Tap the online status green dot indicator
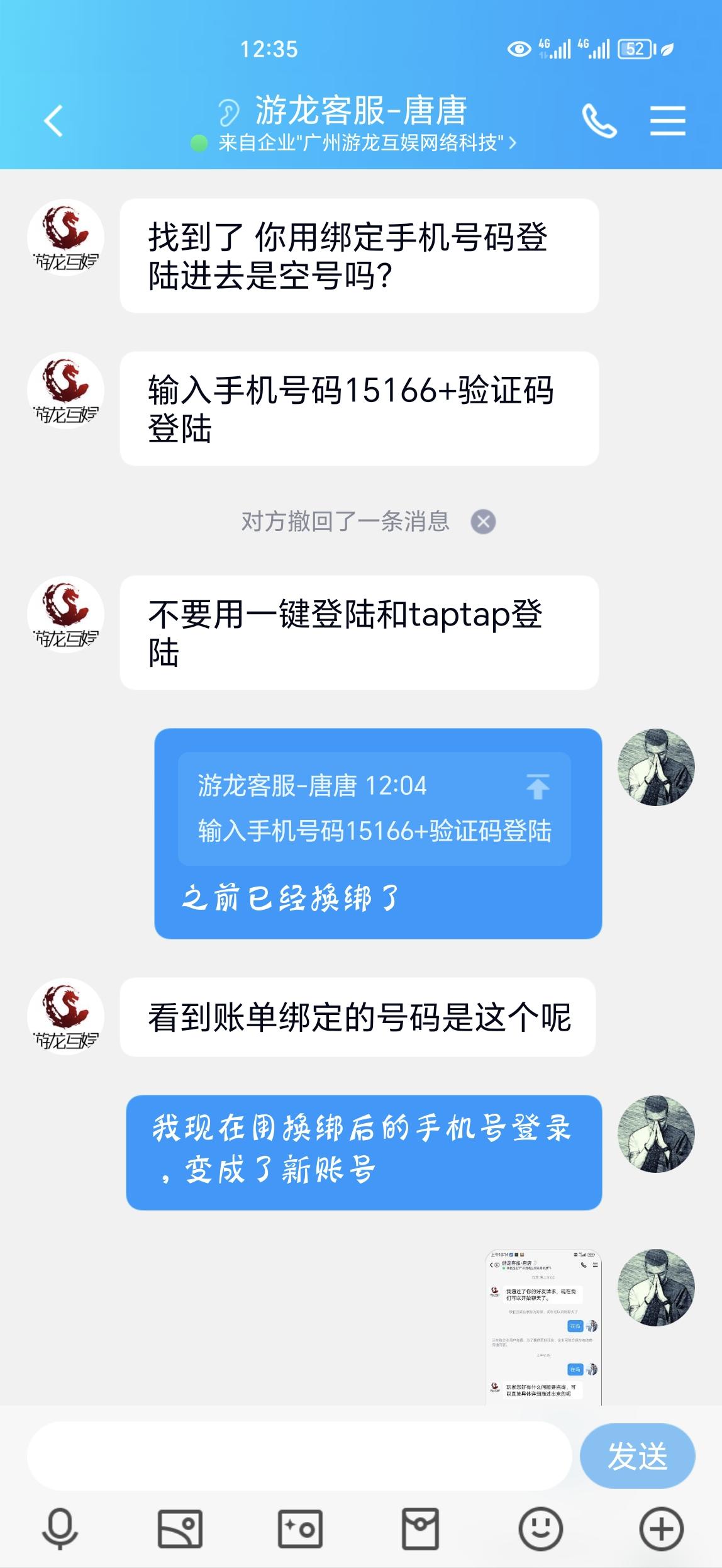722x1568 pixels. (199, 143)
